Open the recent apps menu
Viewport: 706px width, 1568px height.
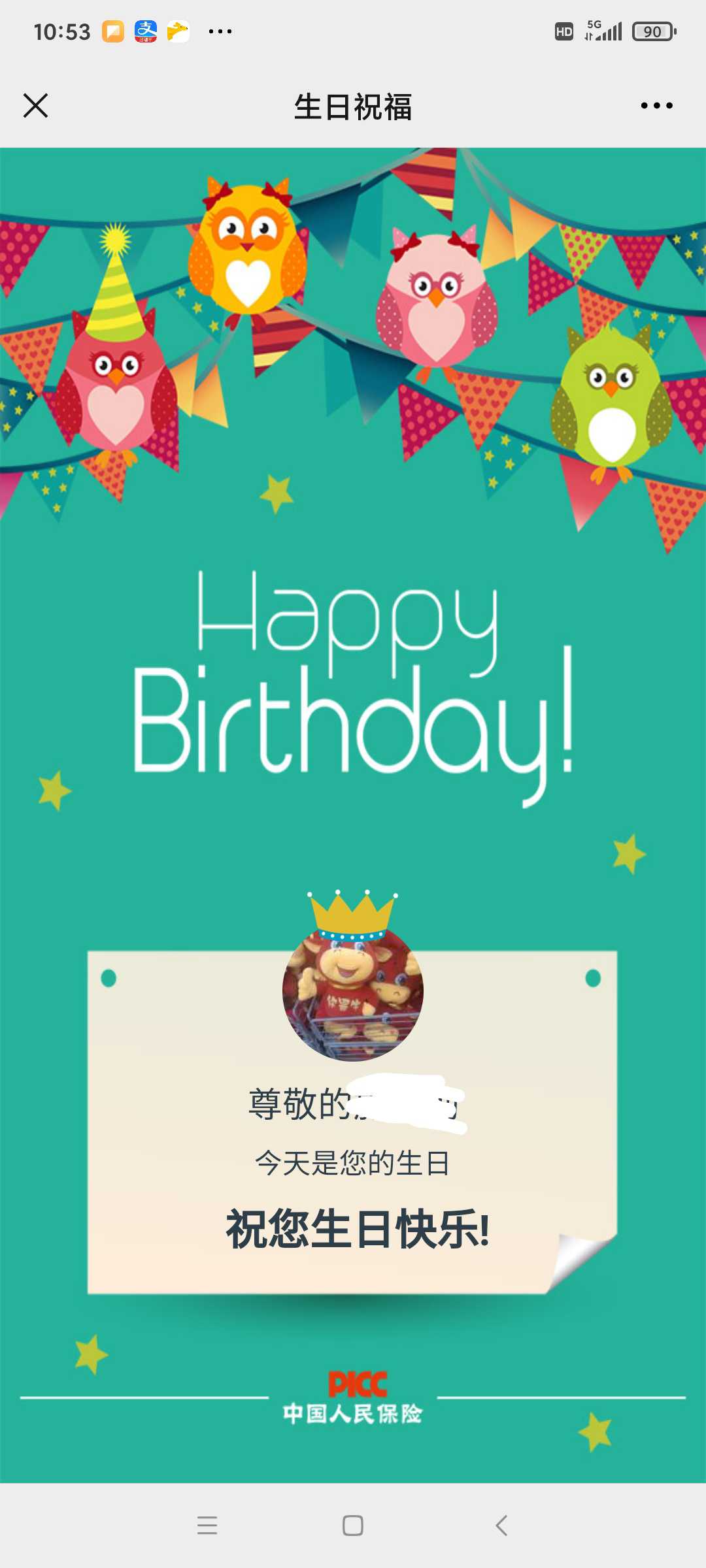click(207, 1526)
